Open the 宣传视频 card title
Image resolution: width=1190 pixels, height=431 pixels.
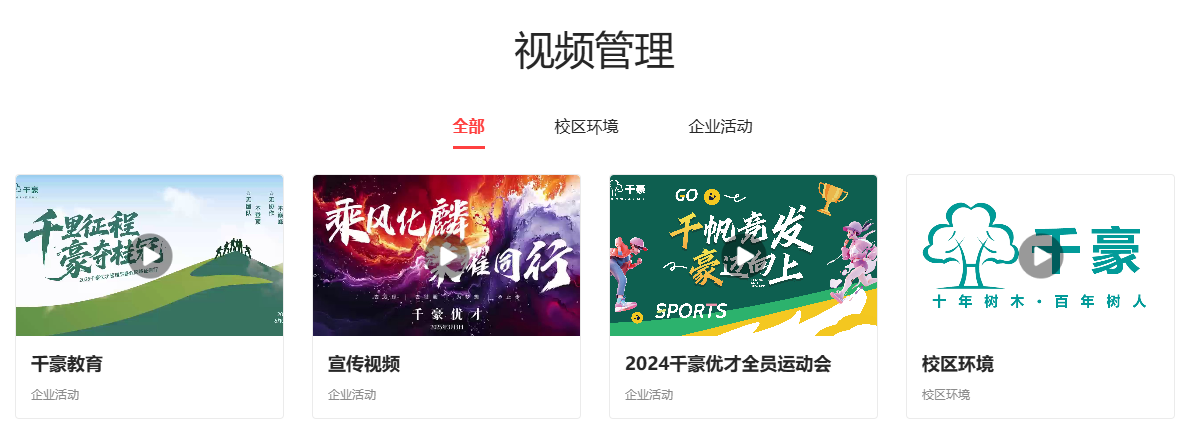point(364,364)
